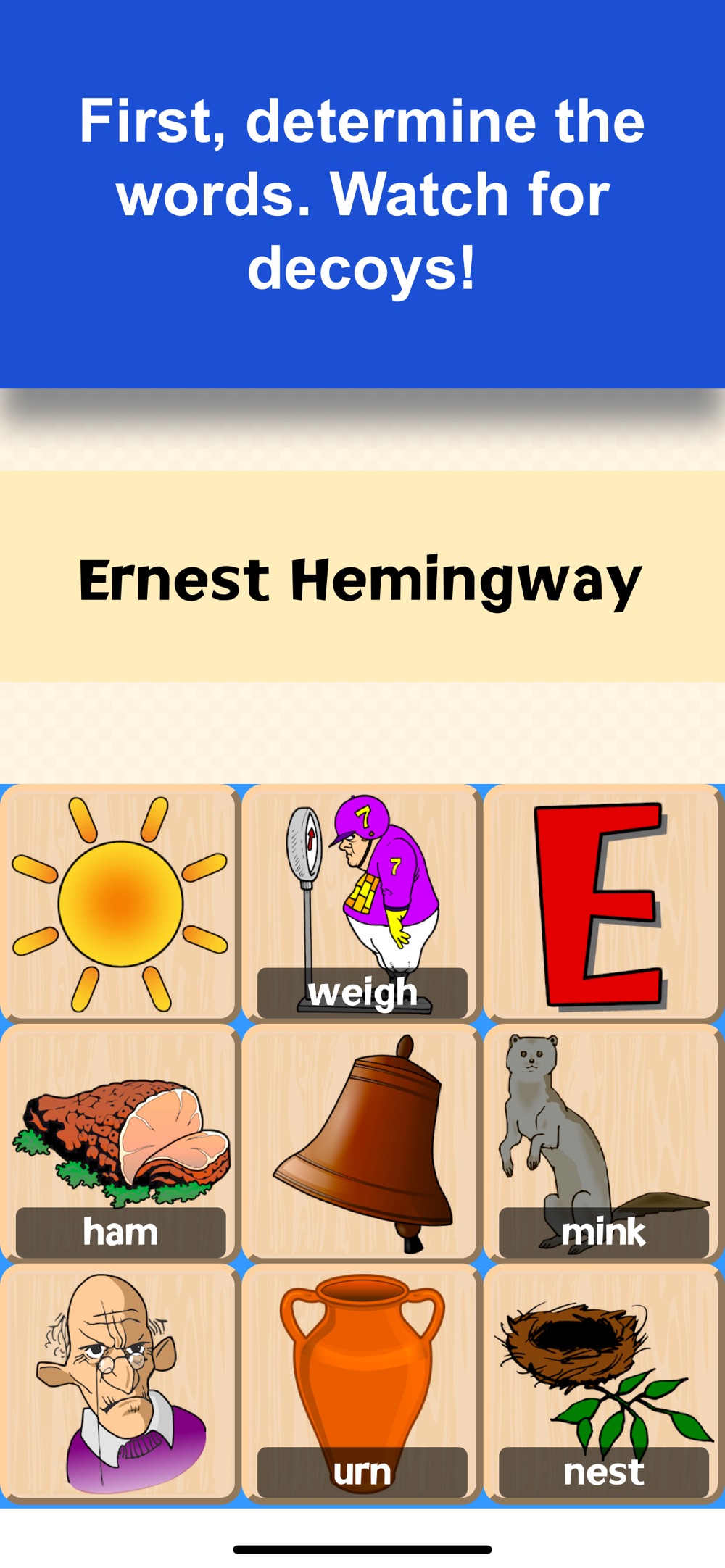Screen dimensions: 725x1568
Task: Select the brown bell tile
Action: (x=362, y=1143)
